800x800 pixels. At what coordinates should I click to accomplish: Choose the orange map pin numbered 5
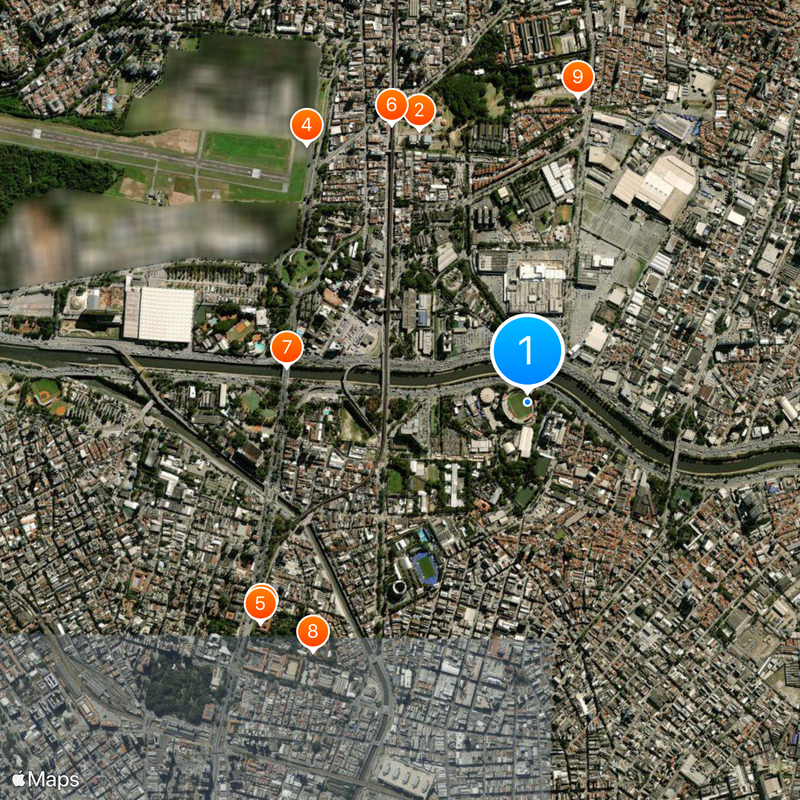pyautogui.click(x=261, y=604)
